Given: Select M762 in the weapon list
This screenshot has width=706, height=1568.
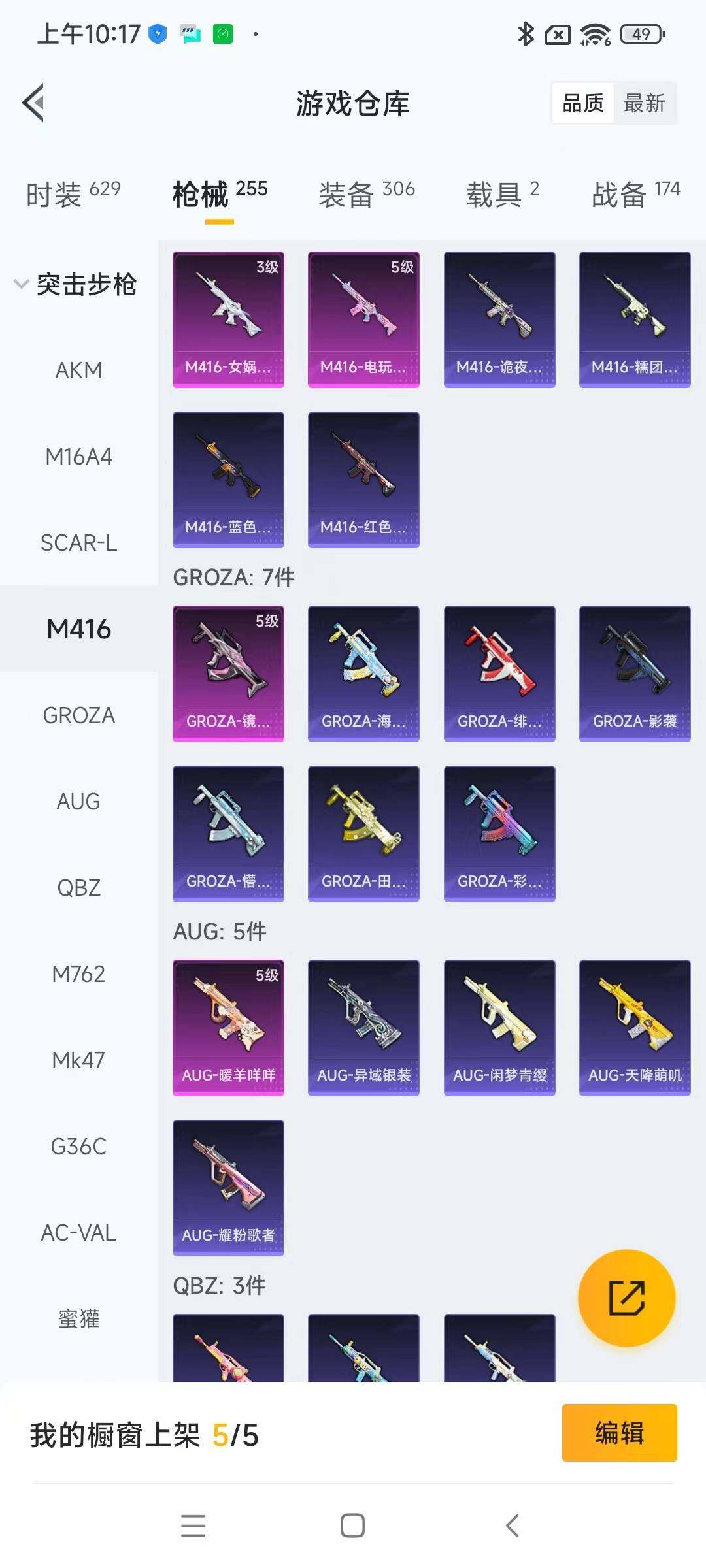Looking at the screenshot, I should coord(78,974).
